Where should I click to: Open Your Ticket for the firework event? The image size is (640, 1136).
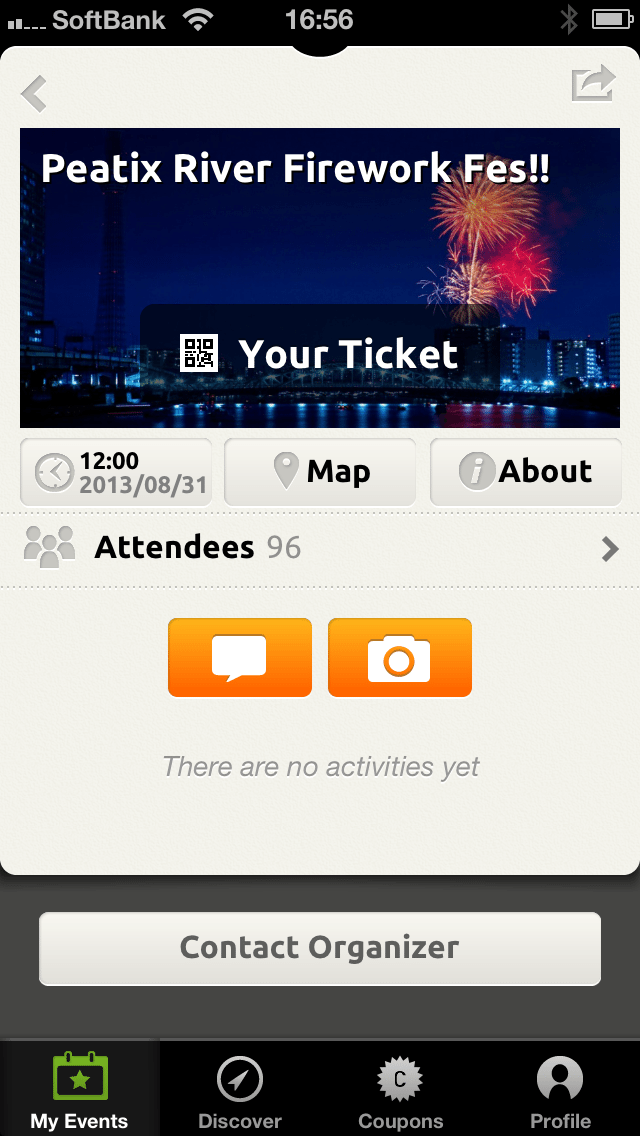[x=320, y=354]
